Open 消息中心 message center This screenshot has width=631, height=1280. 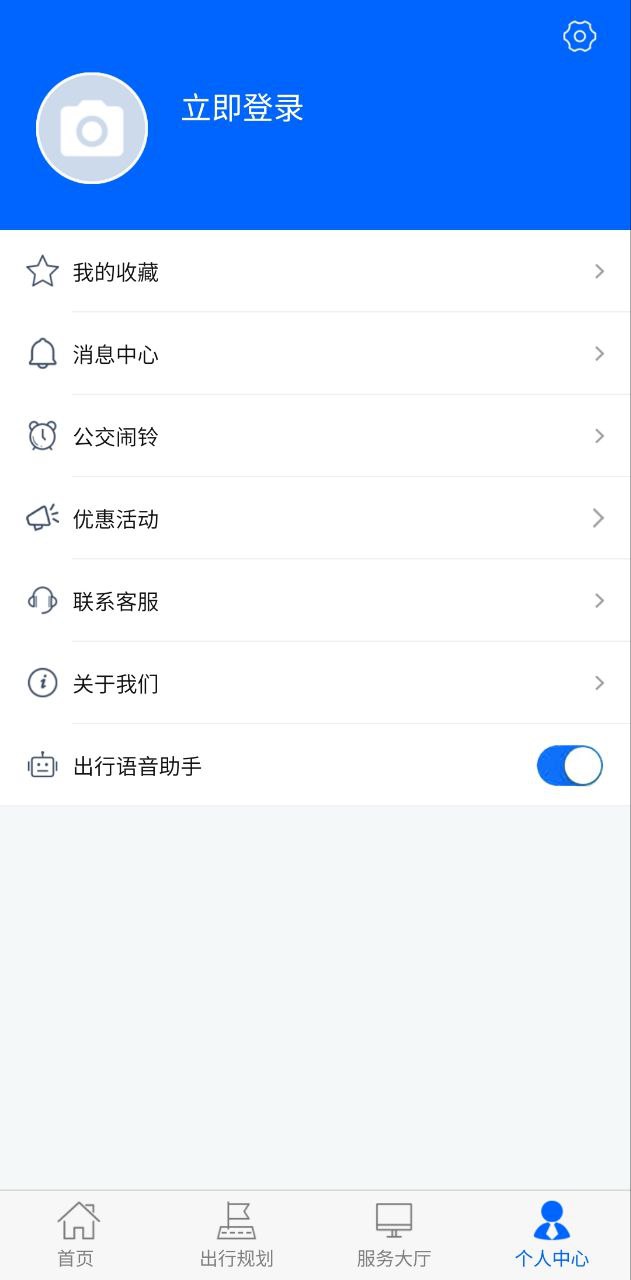pyautogui.click(x=315, y=354)
